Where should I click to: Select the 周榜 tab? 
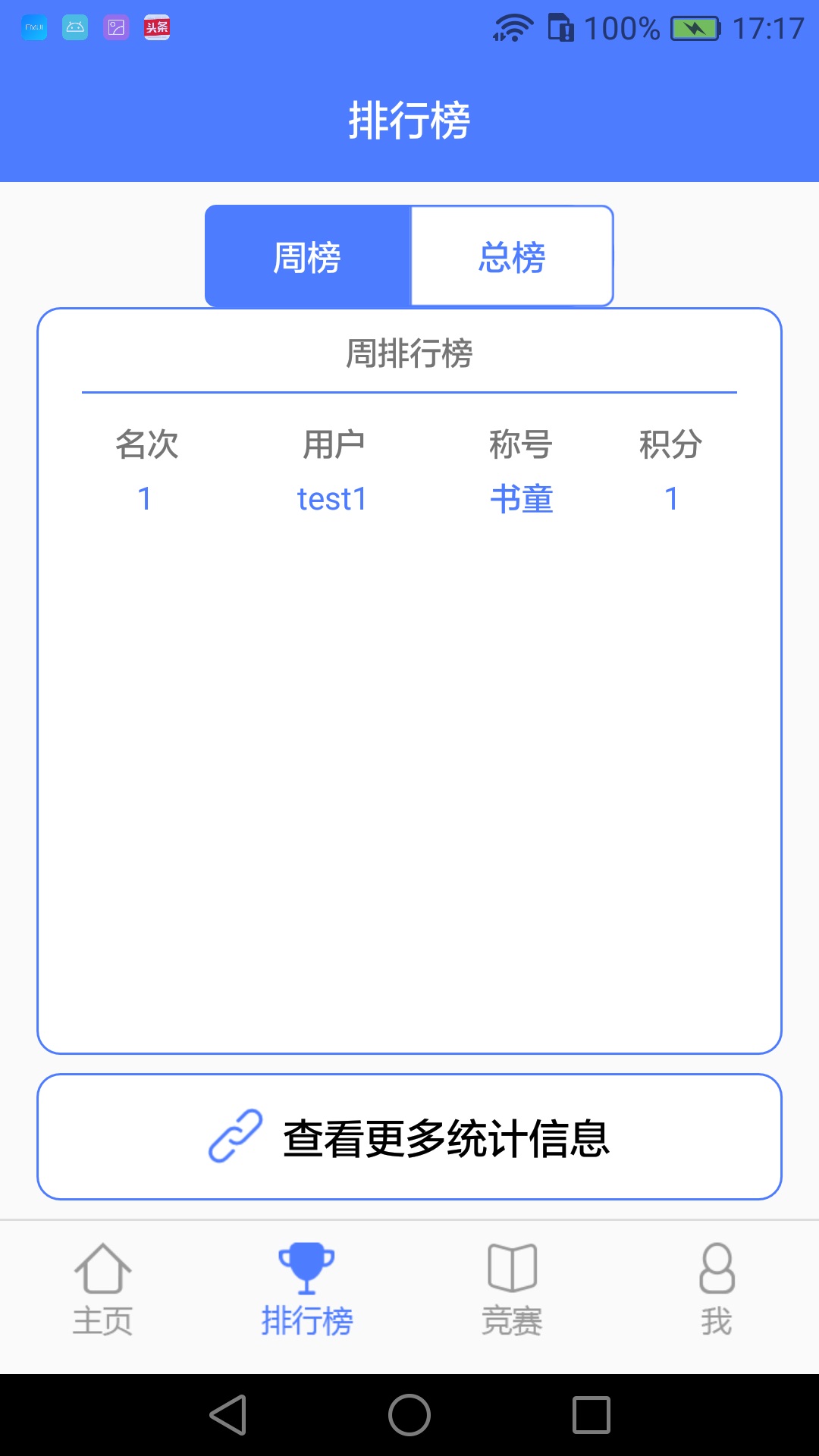(x=307, y=256)
